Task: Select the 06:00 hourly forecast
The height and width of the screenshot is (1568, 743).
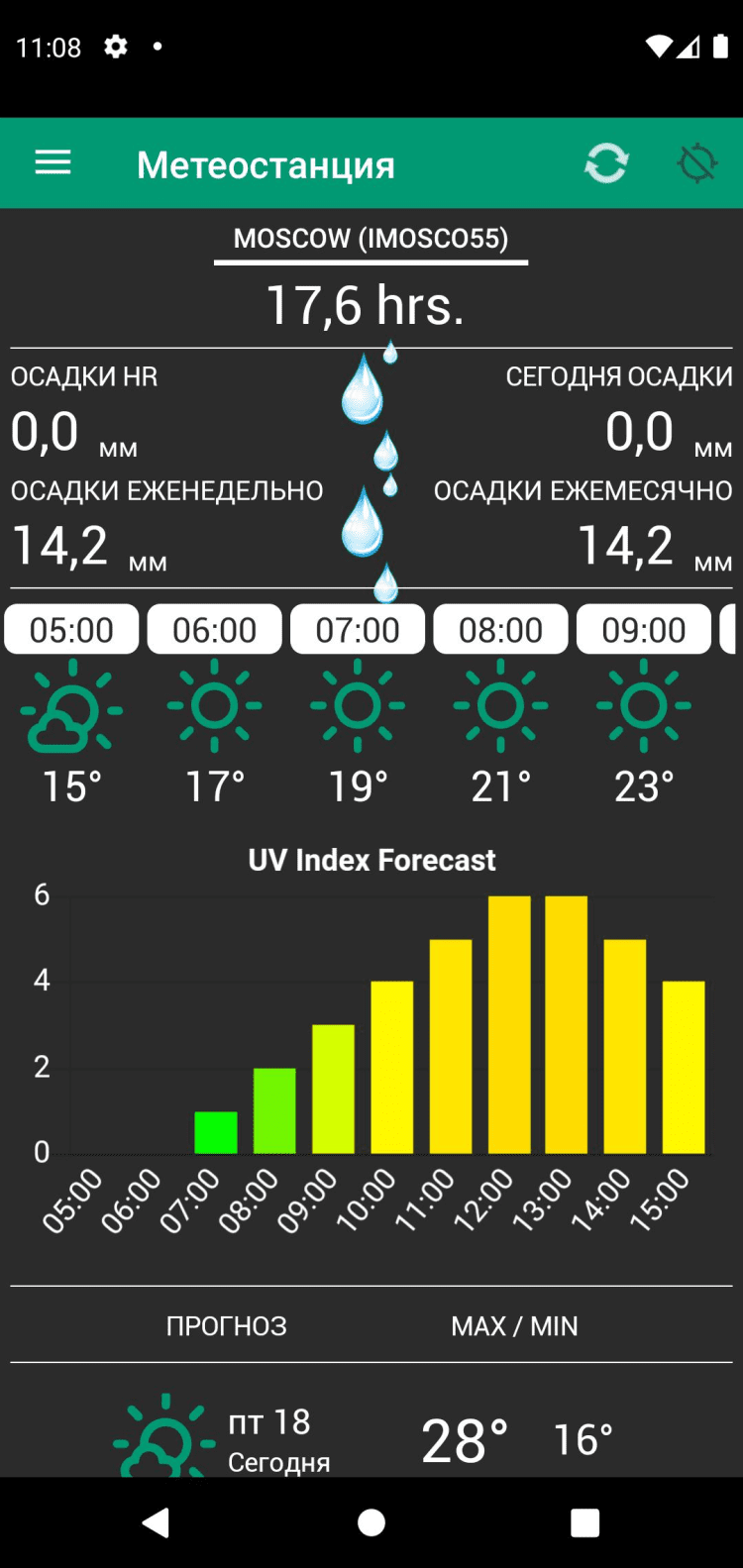Action: [214, 630]
